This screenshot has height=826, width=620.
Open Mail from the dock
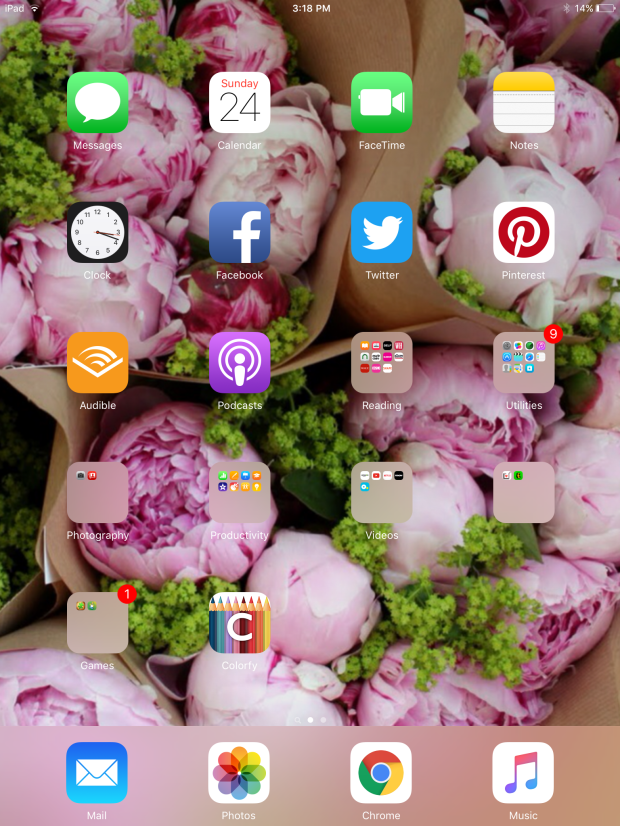[x=97, y=773]
